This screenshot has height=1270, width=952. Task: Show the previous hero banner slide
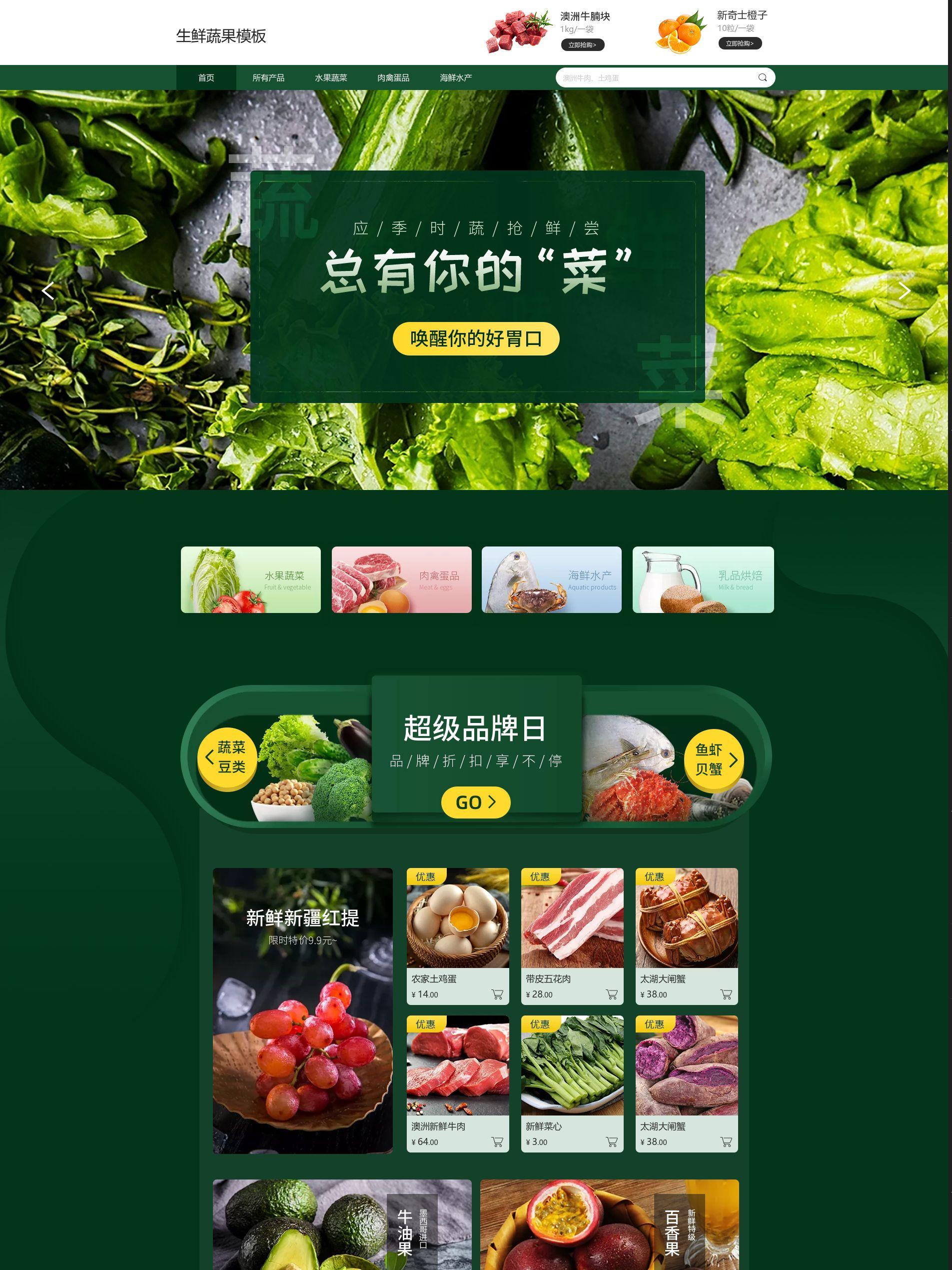point(48,290)
